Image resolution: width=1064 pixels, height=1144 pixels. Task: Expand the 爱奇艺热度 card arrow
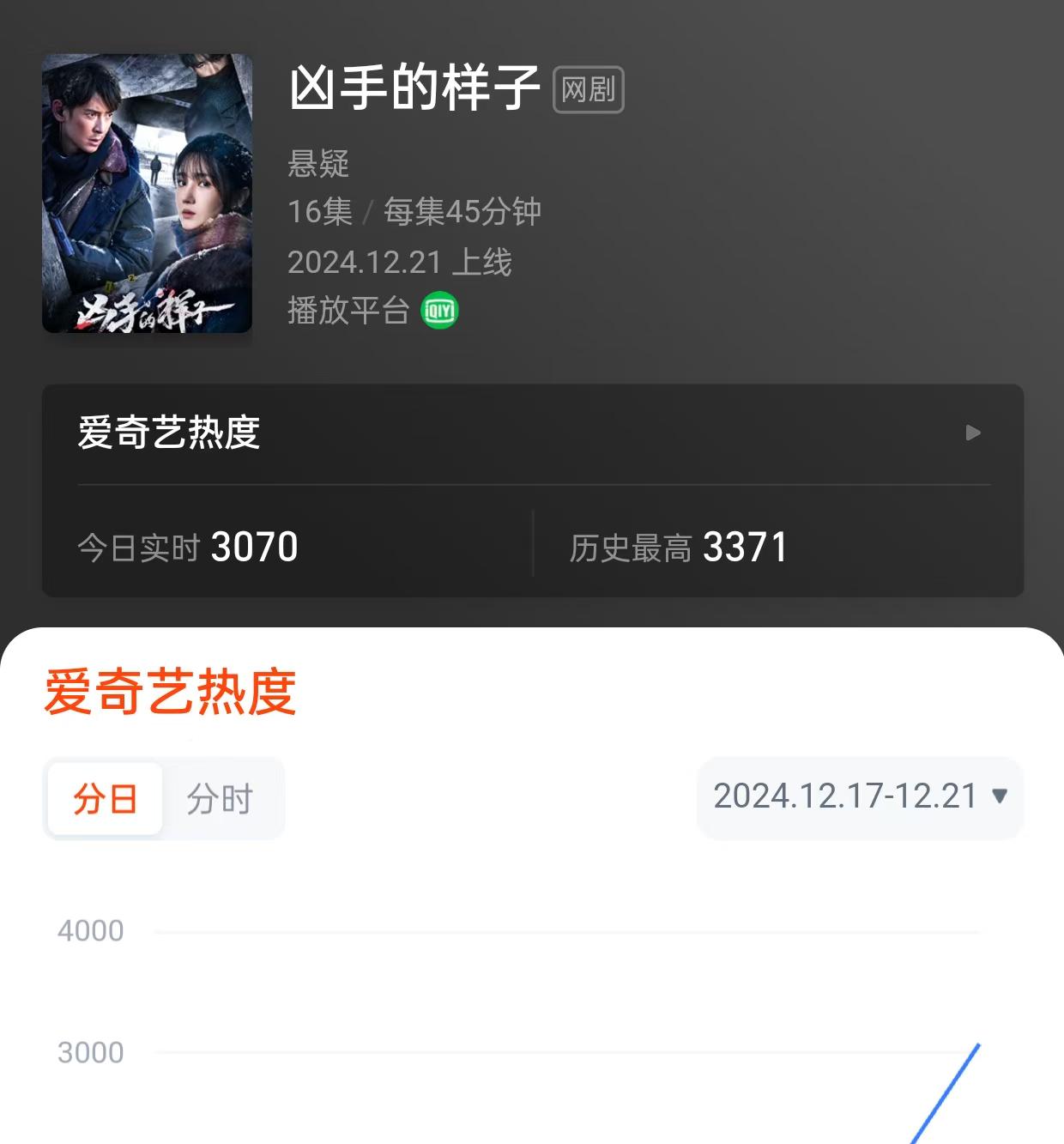[972, 433]
